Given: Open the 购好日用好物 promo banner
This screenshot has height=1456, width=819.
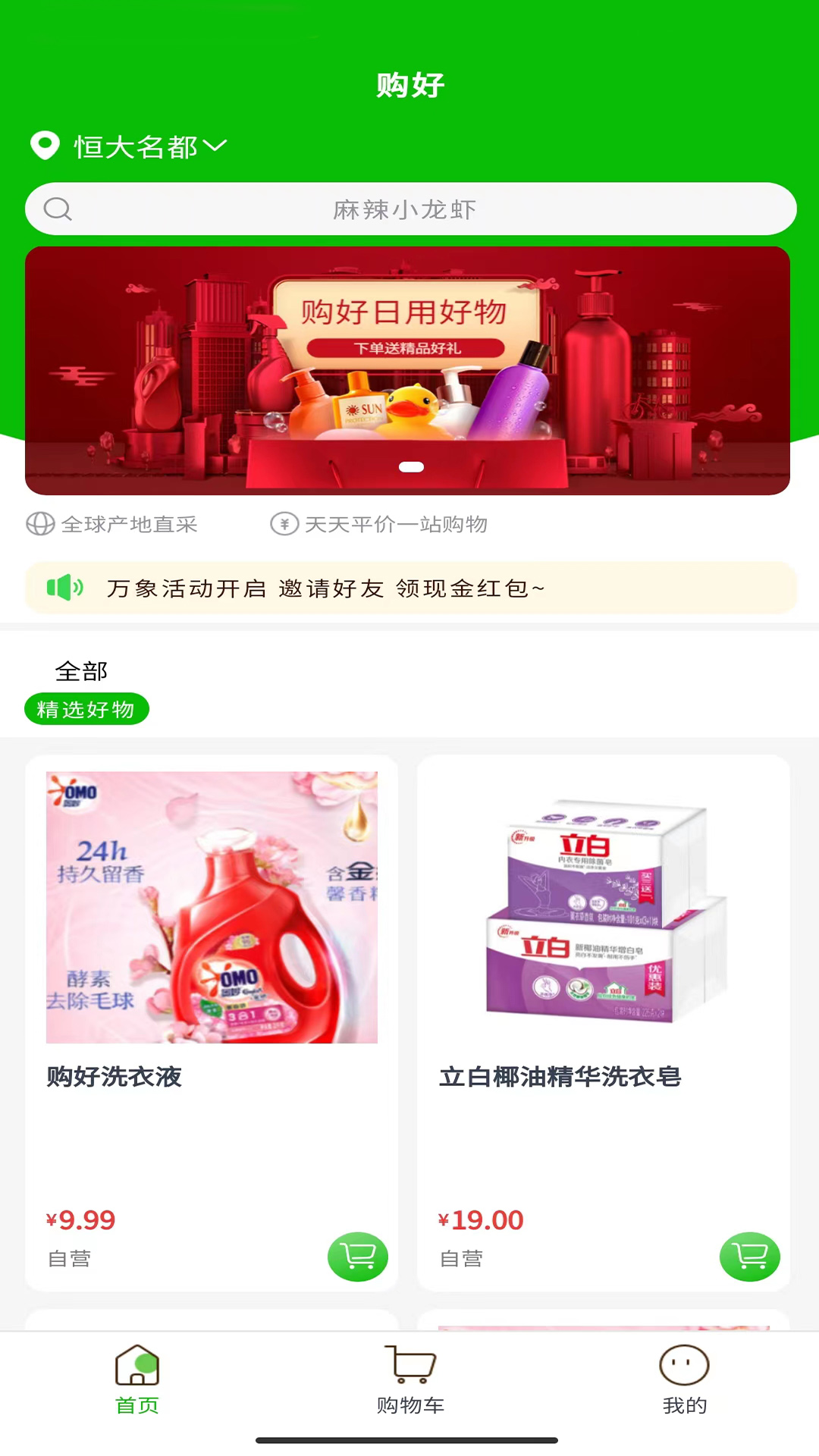Looking at the screenshot, I should (x=408, y=370).
